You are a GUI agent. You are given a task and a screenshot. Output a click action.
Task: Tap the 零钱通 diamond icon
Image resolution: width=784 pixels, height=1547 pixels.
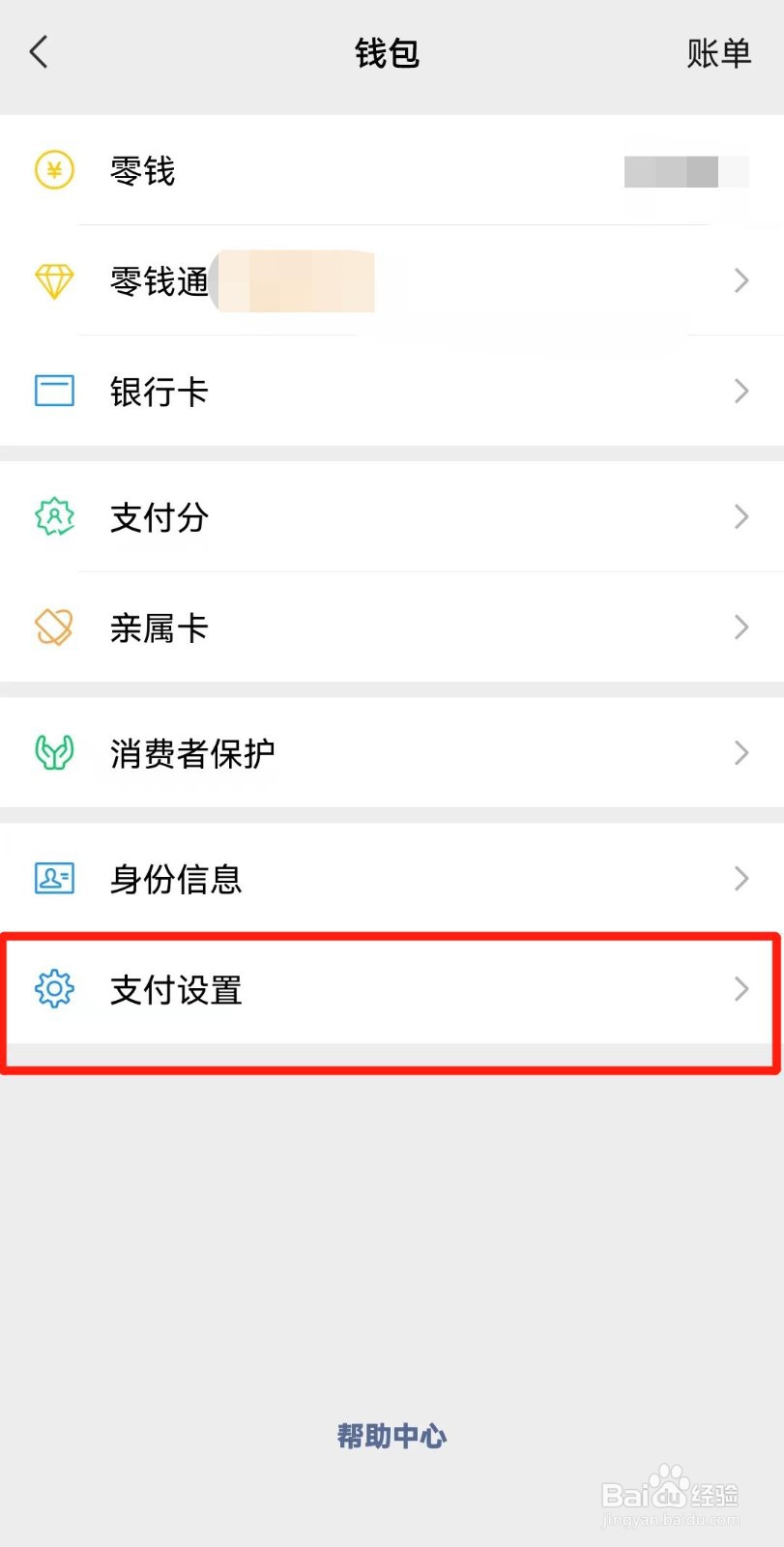pos(53,281)
